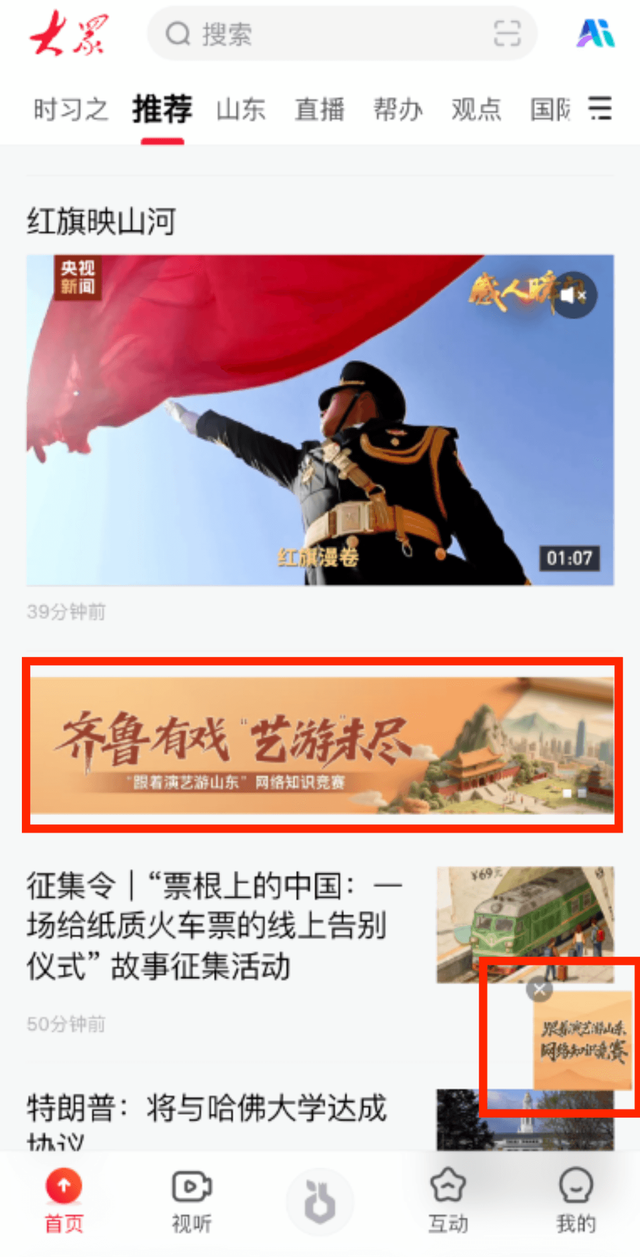Open the channel list menu icon
Viewport: 640px width, 1257px height.
tap(599, 108)
